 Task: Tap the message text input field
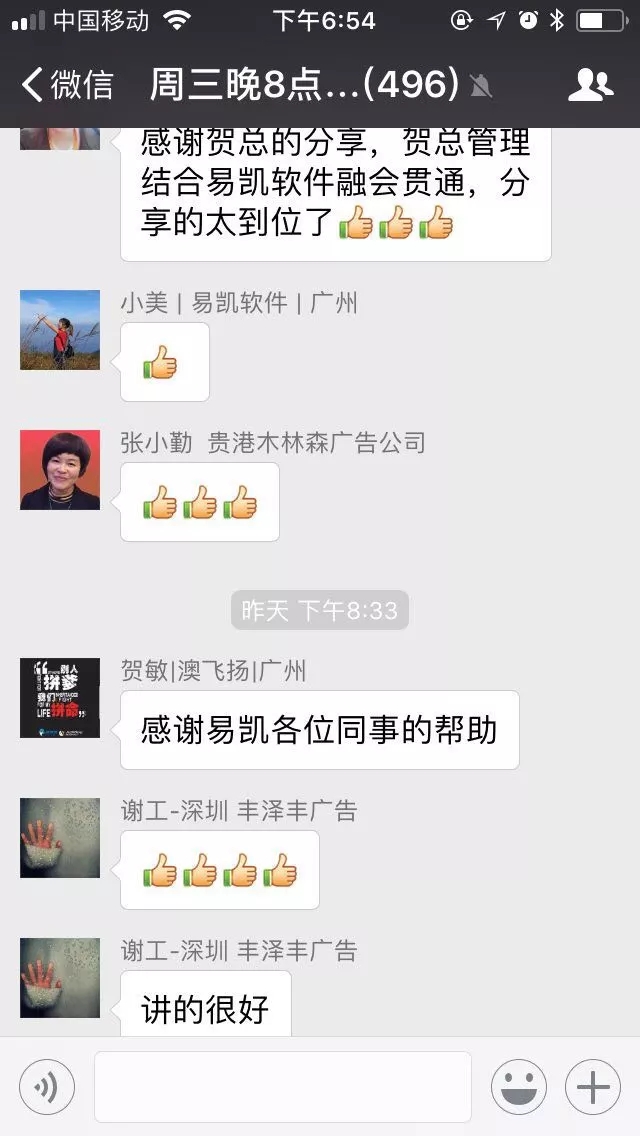(x=282, y=1086)
